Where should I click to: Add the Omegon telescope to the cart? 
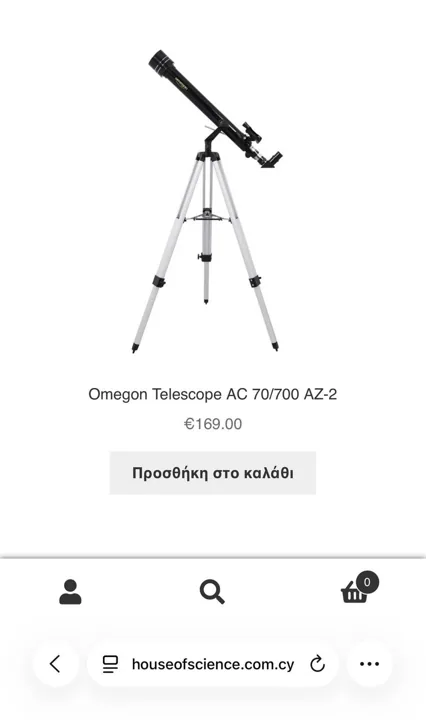213,472
